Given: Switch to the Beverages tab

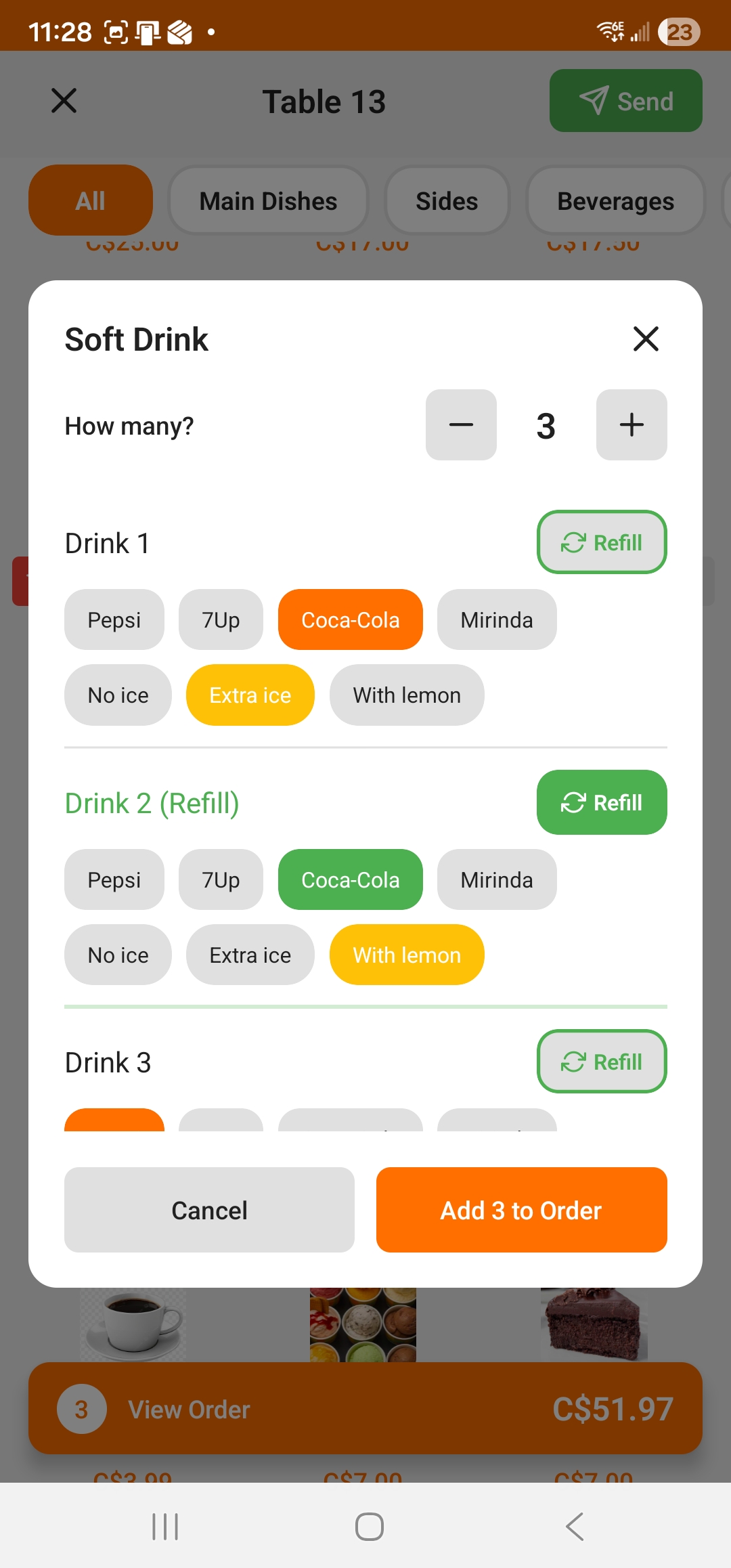Looking at the screenshot, I should (x=615, y=200).
